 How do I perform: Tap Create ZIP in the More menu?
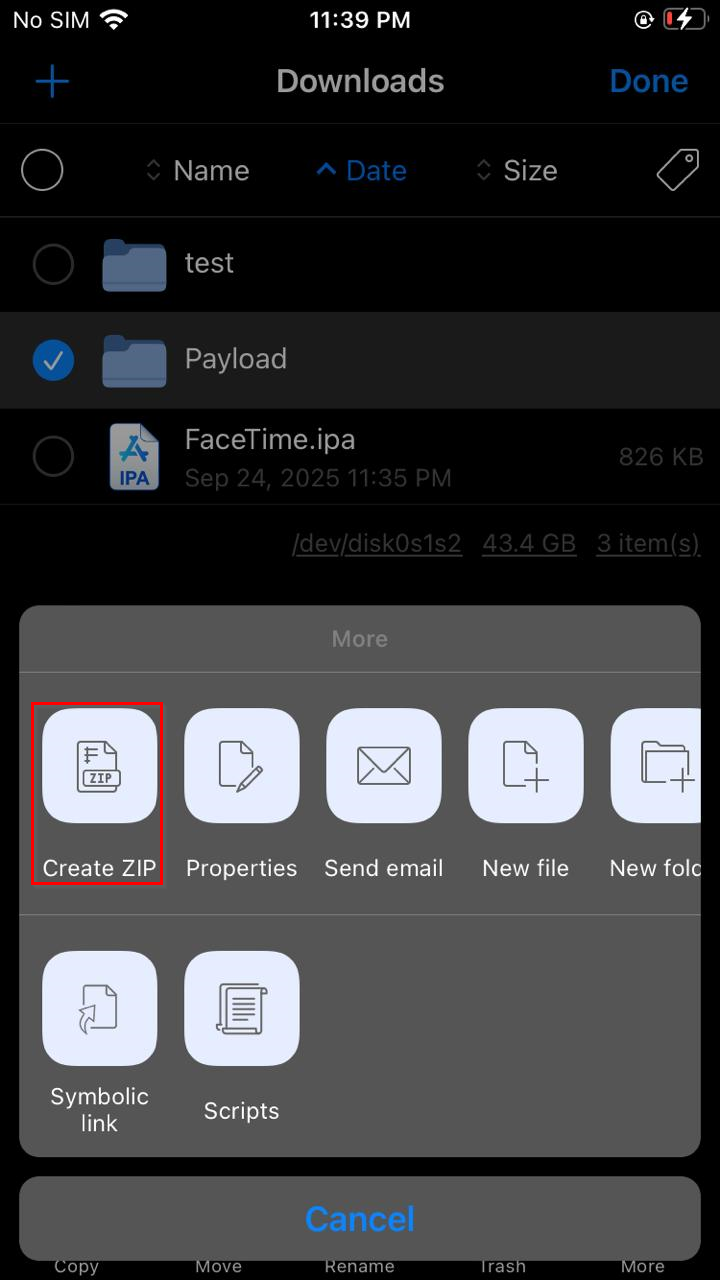[99, 767]
